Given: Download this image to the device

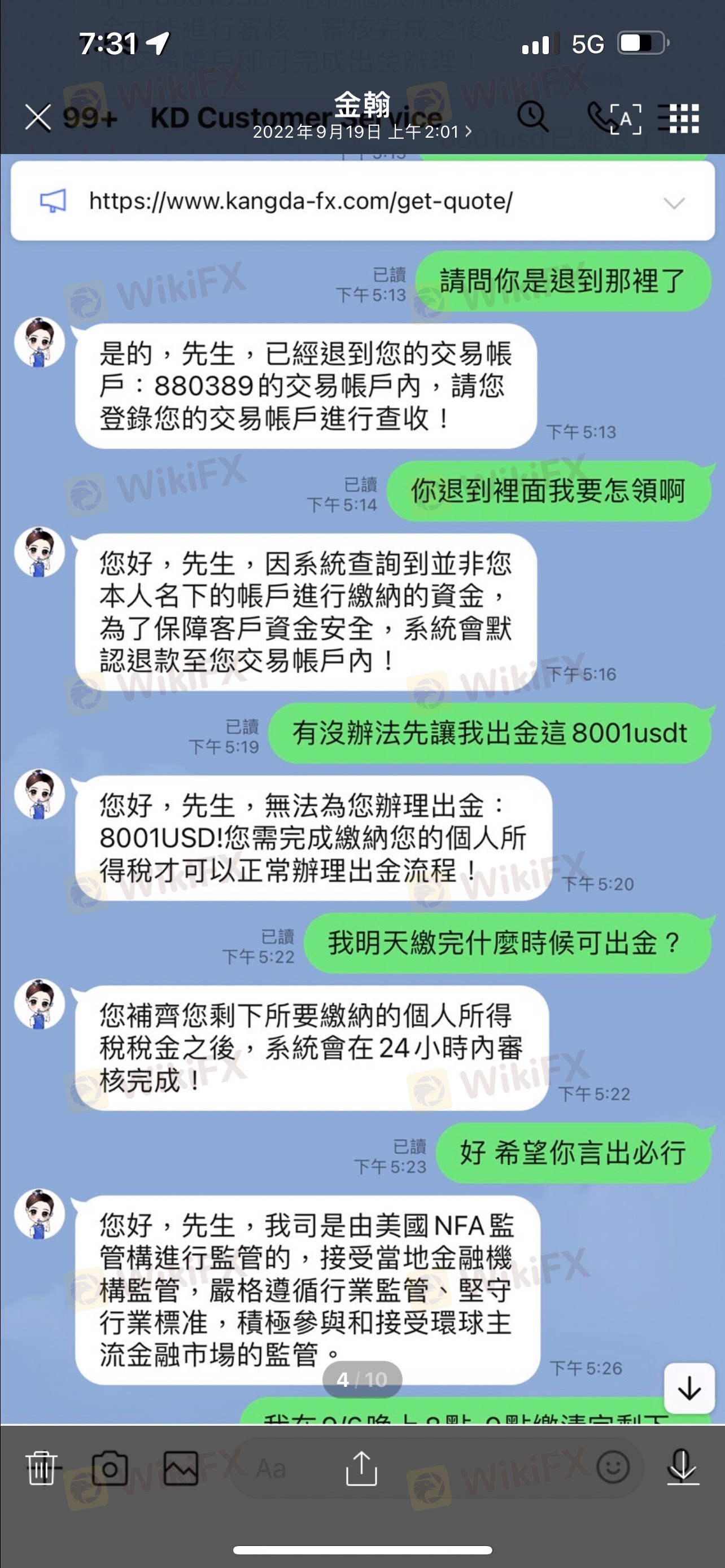Looking at the screenshot, I should pos(682,1468).
